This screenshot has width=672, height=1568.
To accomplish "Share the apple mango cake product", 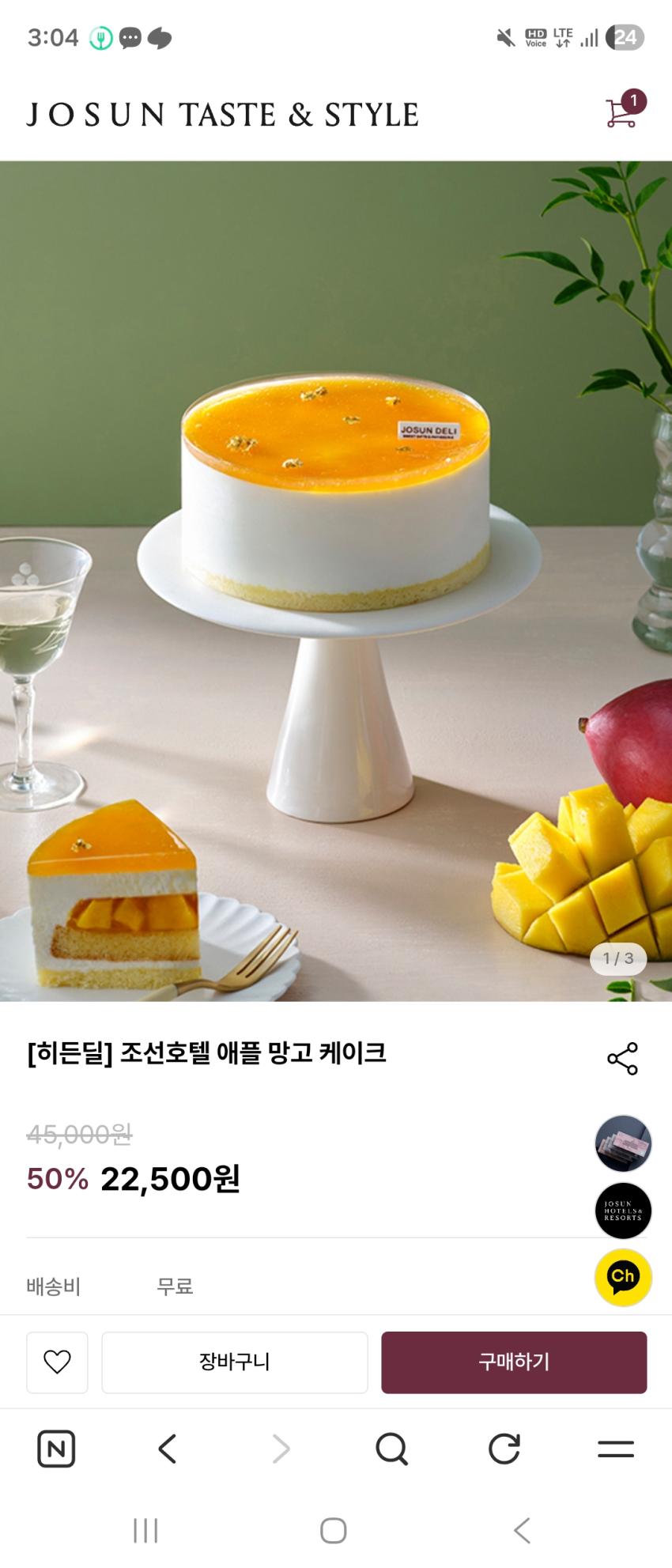I will (622, 1058).
